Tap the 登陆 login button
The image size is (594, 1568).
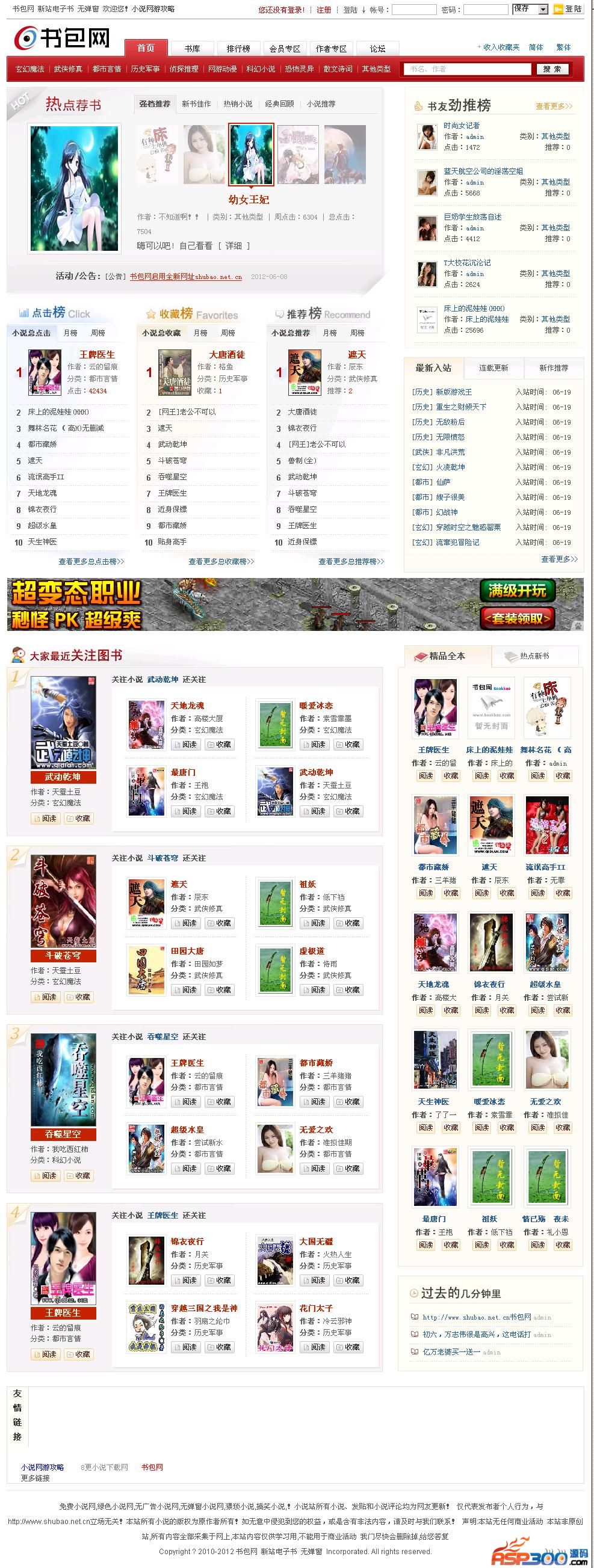coord(567,9)
